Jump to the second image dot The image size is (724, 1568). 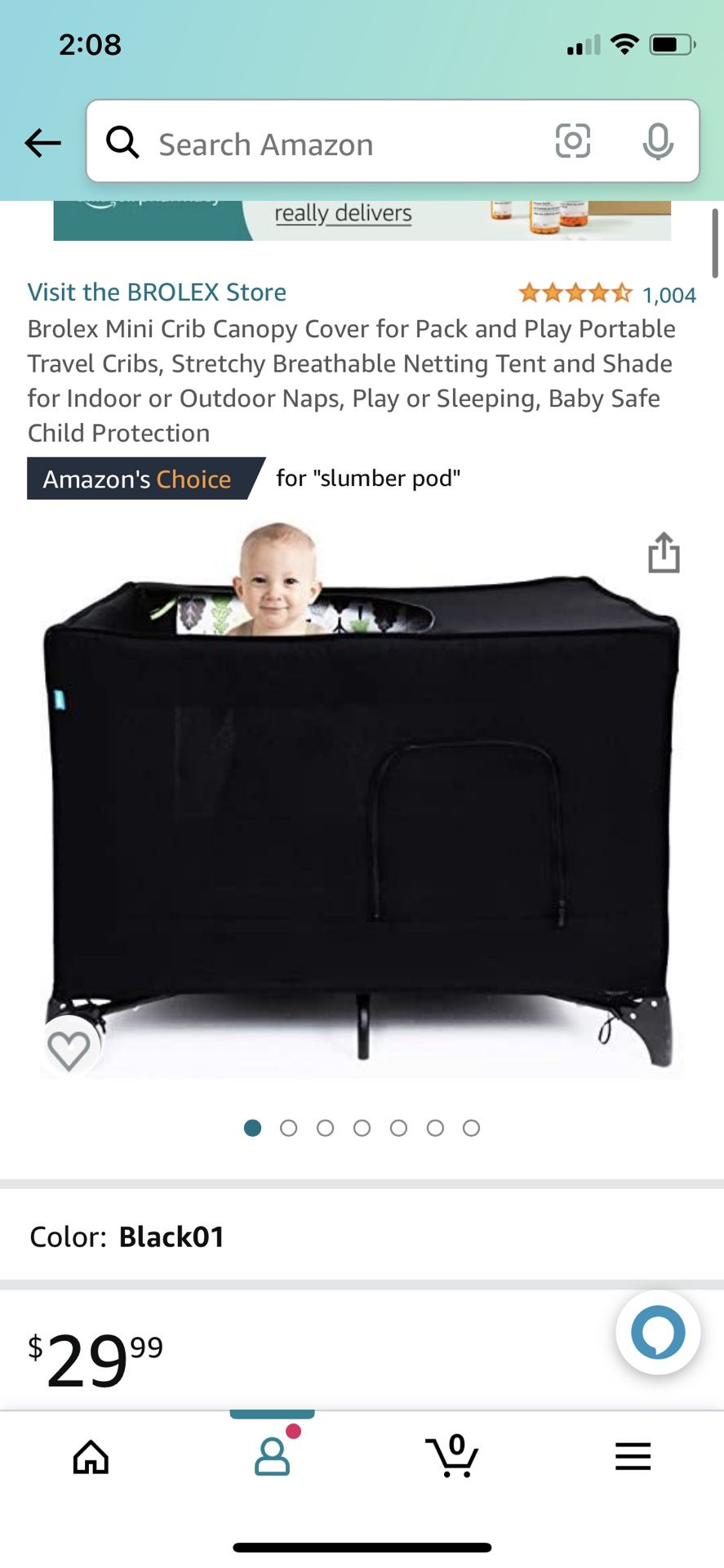(x=288, y=1128)
